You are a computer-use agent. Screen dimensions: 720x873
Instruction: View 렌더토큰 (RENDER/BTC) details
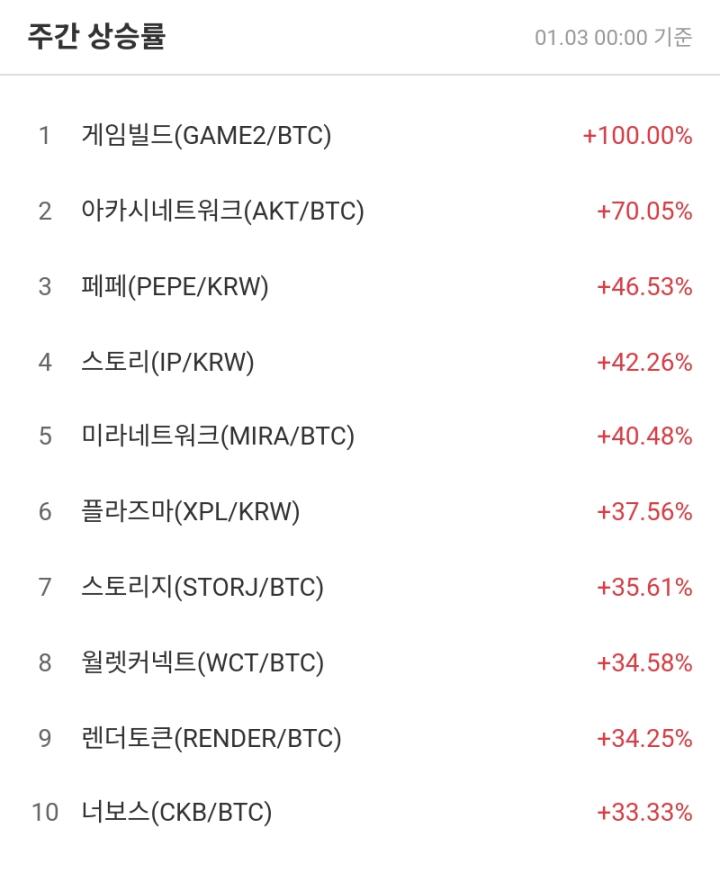click(211, 738)
